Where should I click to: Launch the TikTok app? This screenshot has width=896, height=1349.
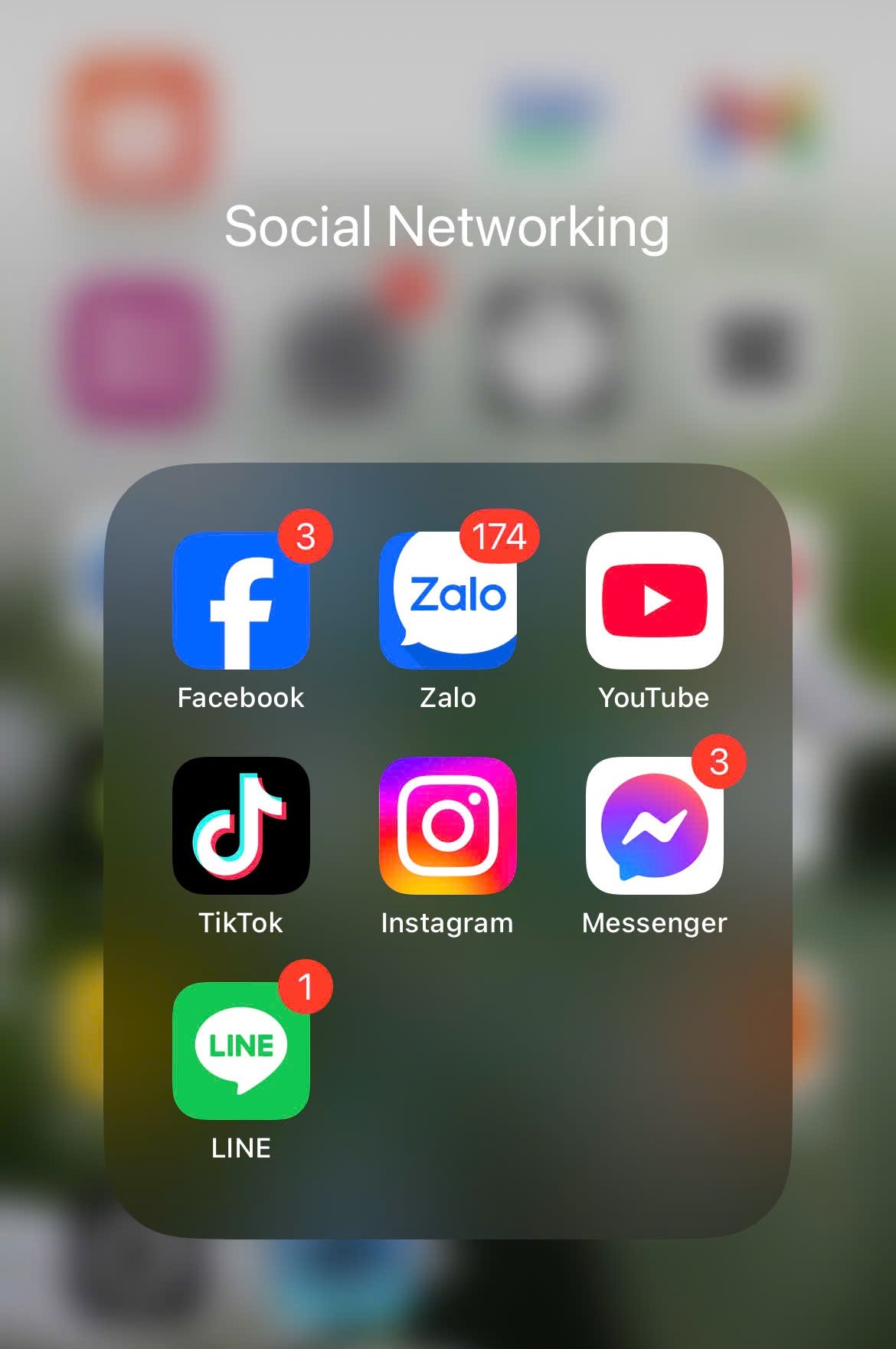point(240,826)
